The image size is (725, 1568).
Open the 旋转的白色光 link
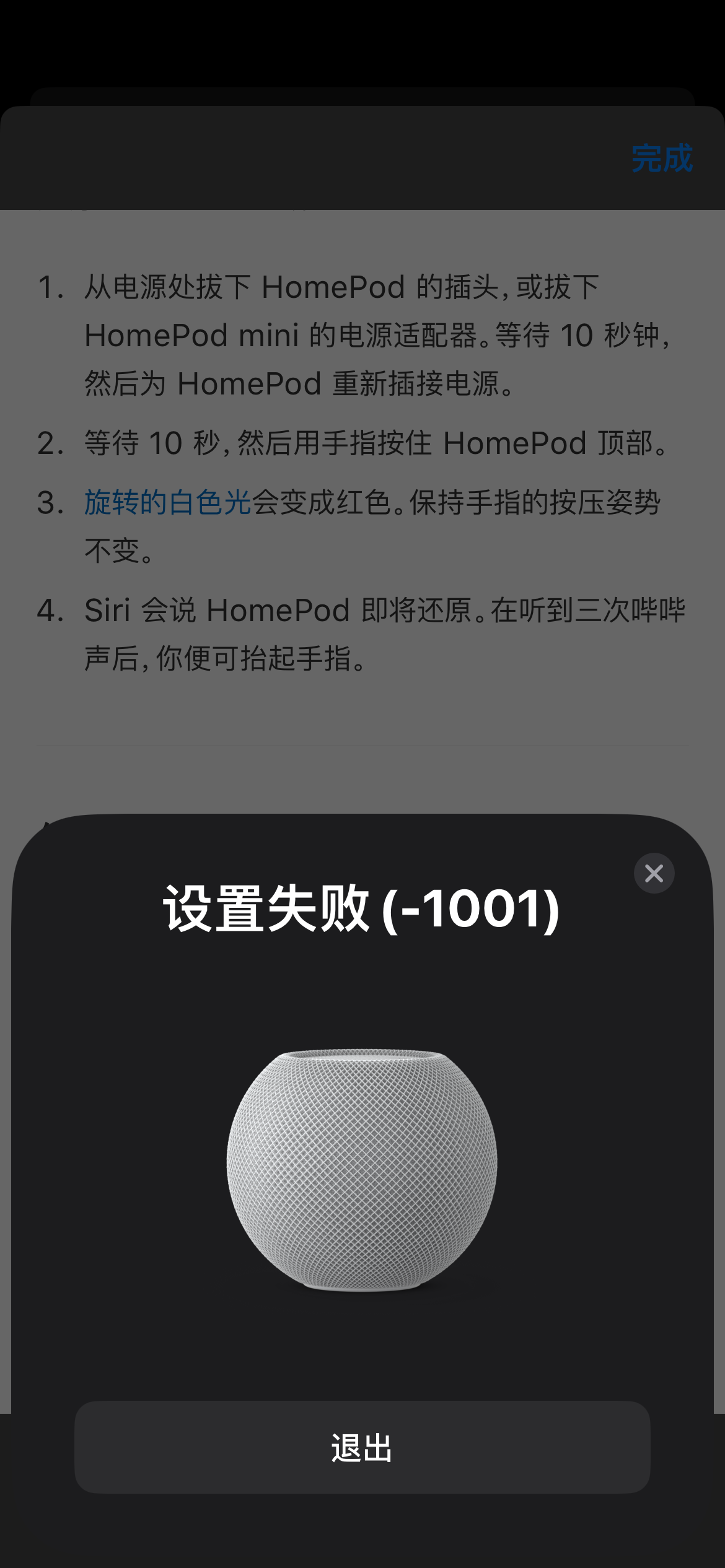[167, 502]
